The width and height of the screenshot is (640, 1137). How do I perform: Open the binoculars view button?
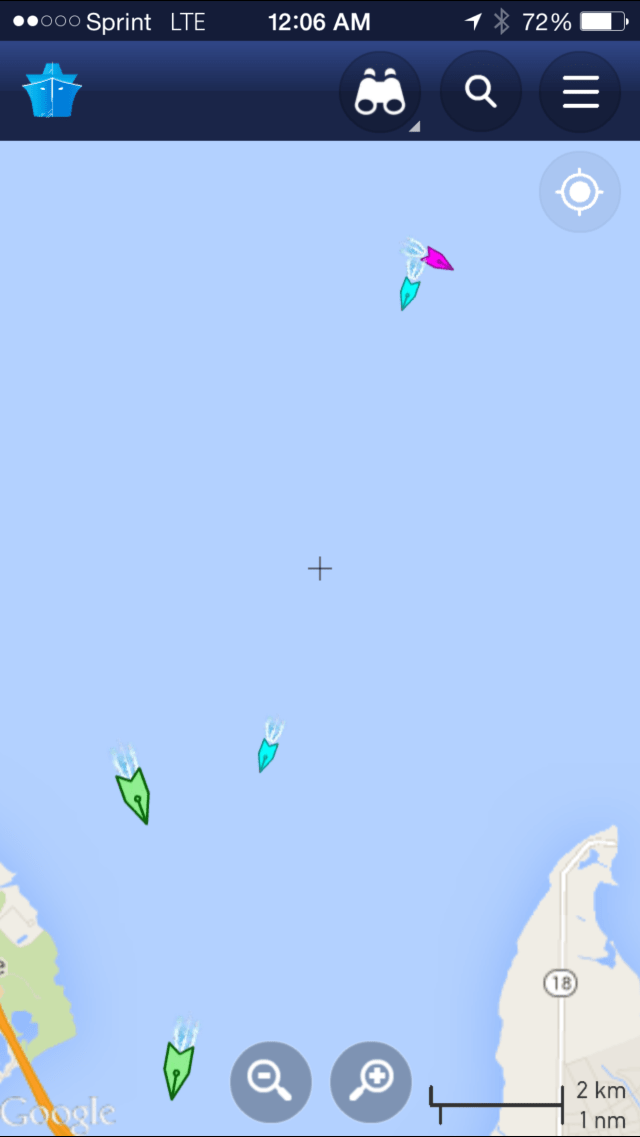click(x=380, y=92)
